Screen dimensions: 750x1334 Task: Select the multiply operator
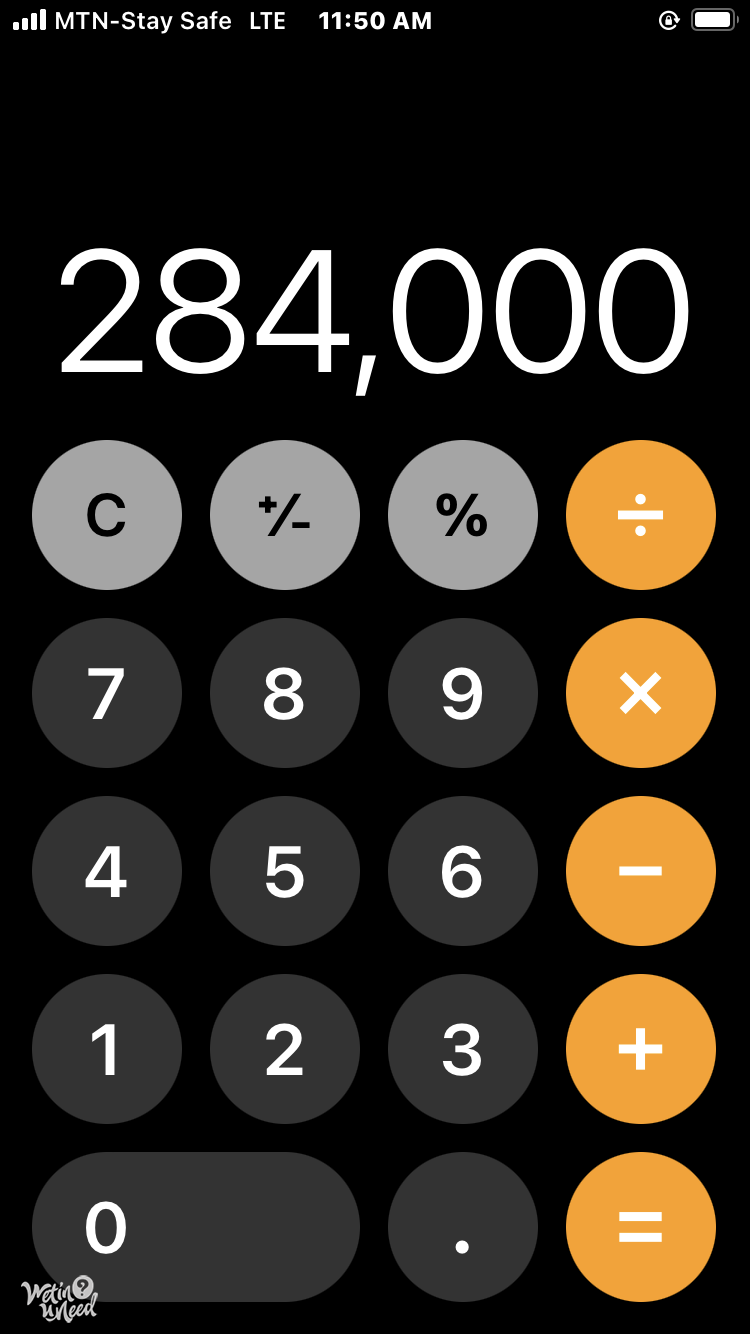[641, 693]
